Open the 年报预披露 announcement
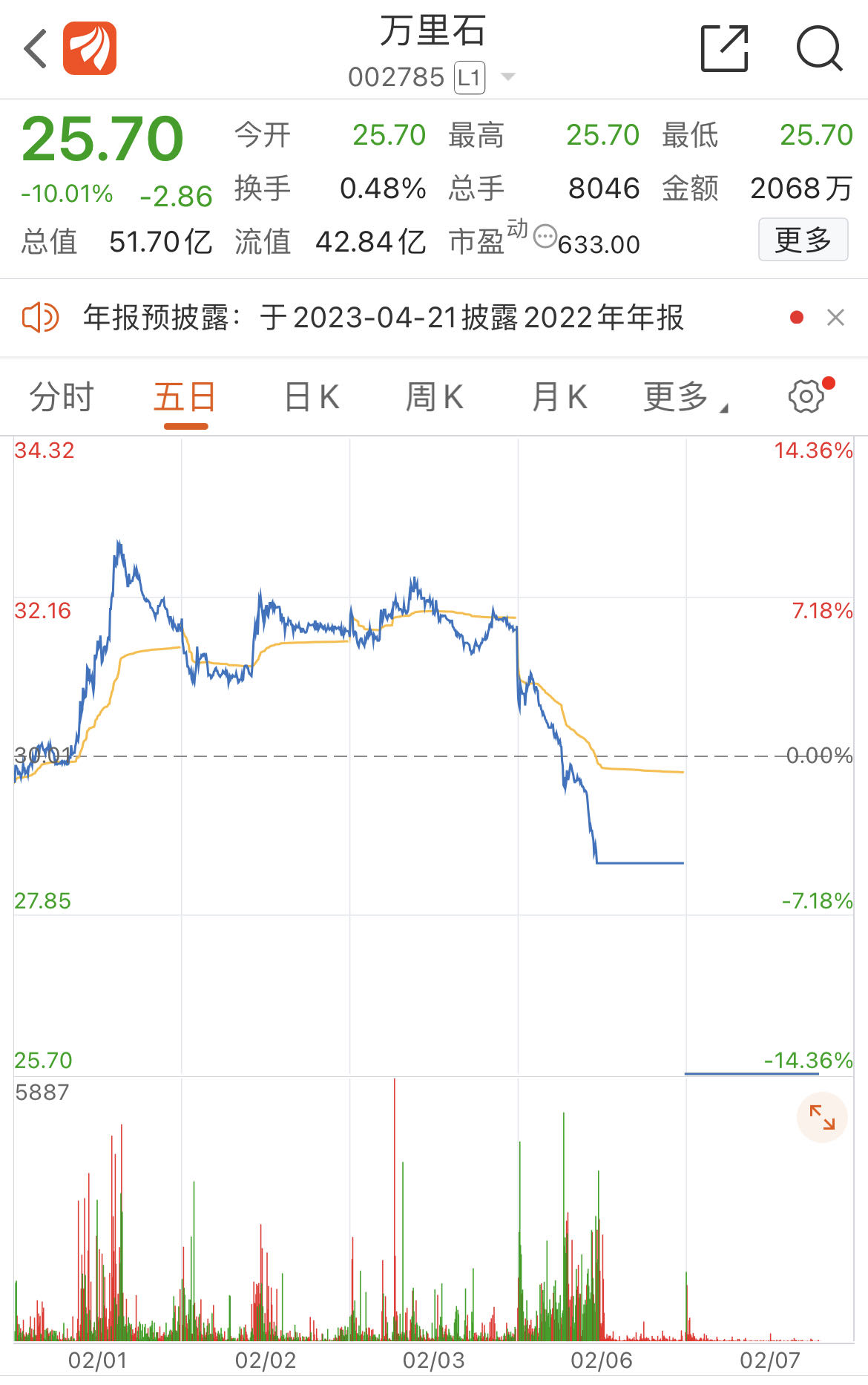Screen dimensions: 868x1385 (382, 318)
